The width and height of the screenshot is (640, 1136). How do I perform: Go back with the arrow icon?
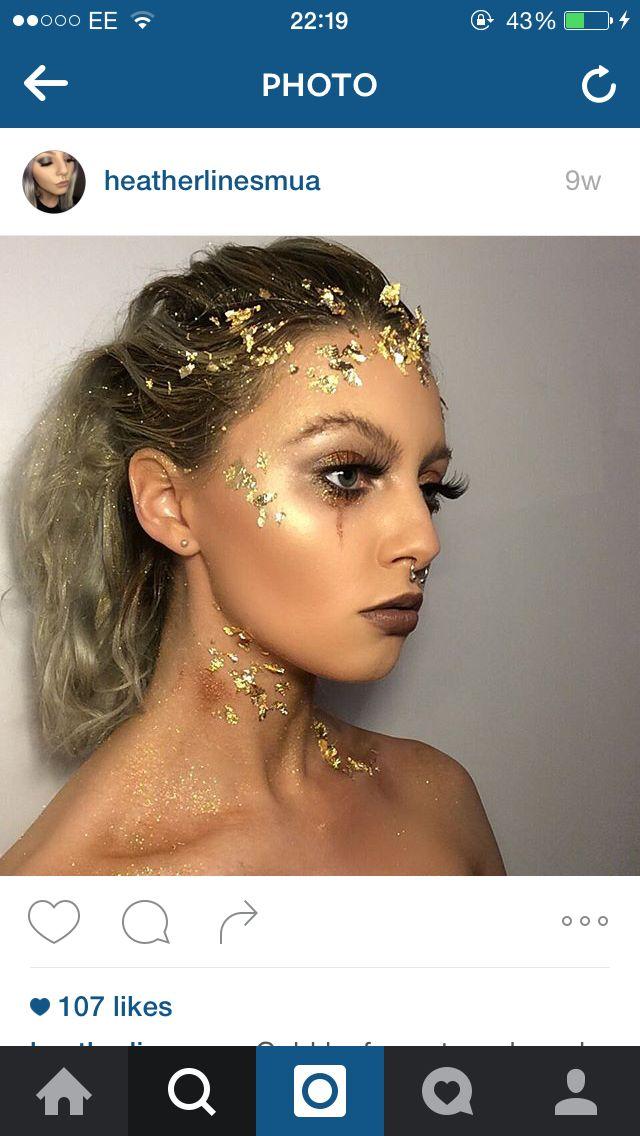(46, 84)
